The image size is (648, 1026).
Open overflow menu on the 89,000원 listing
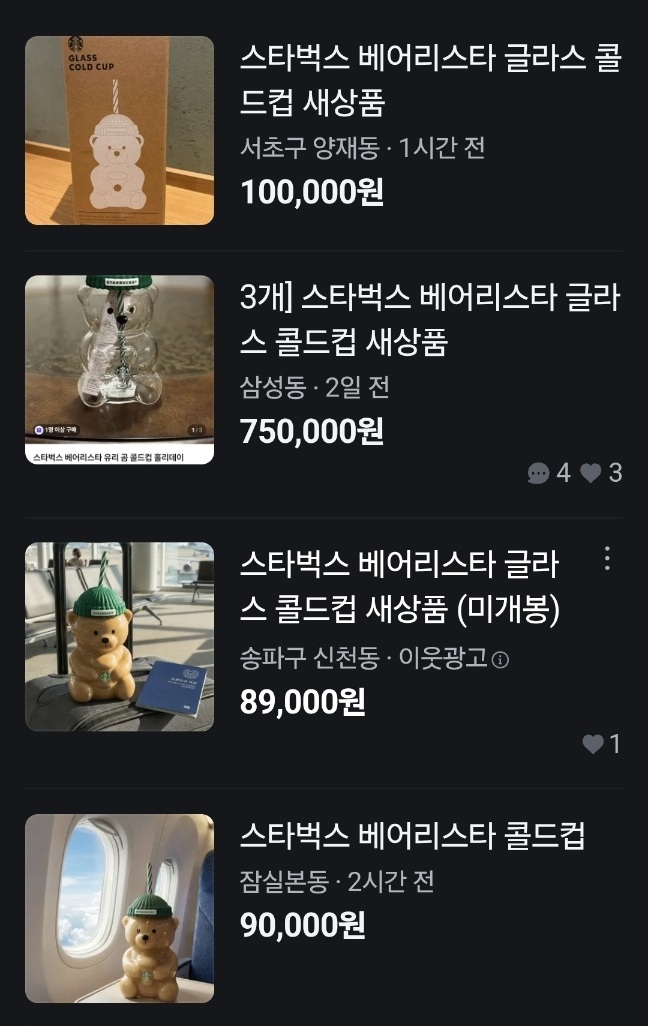(607, 559)
